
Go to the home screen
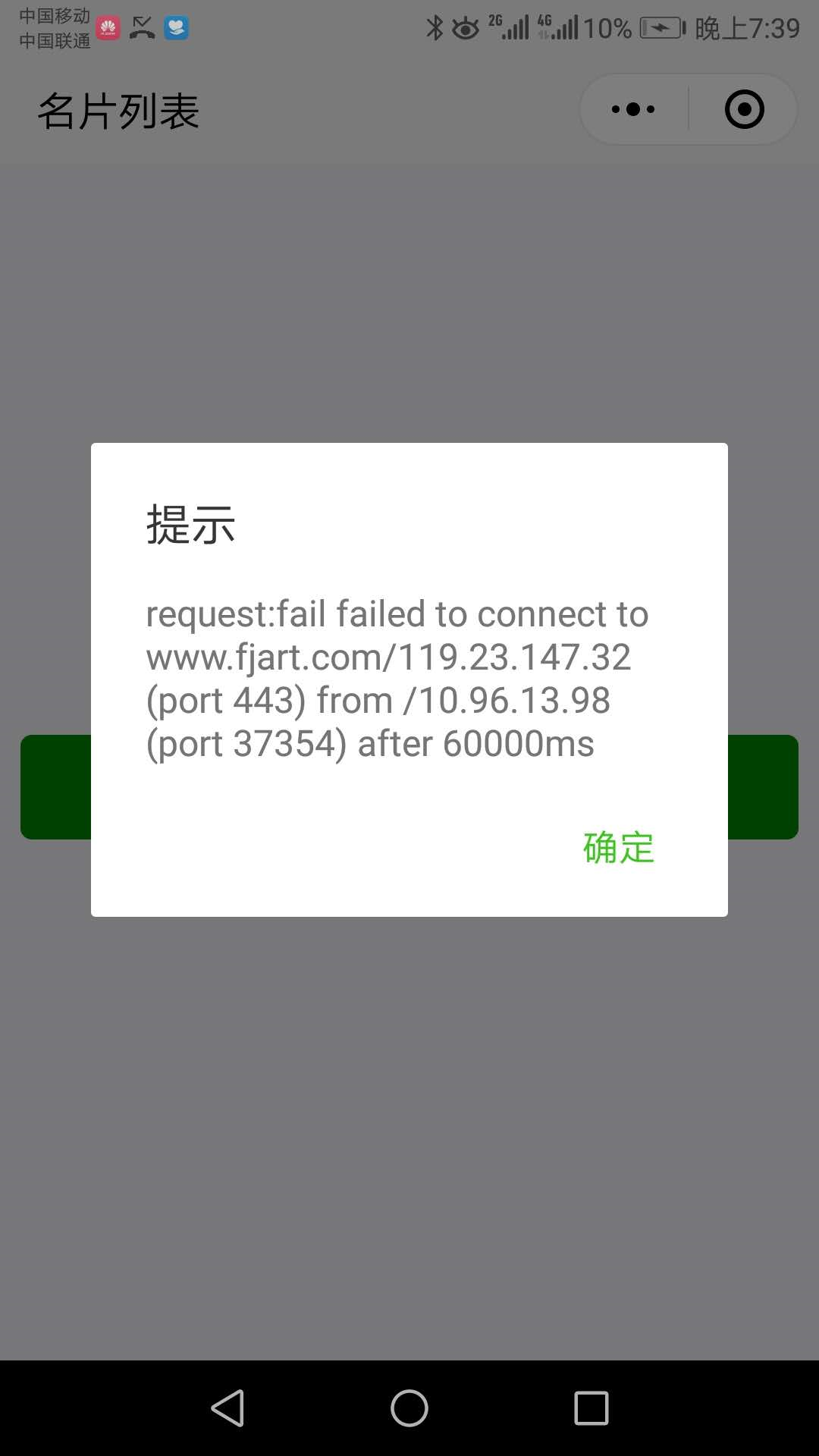(409, 1408)
